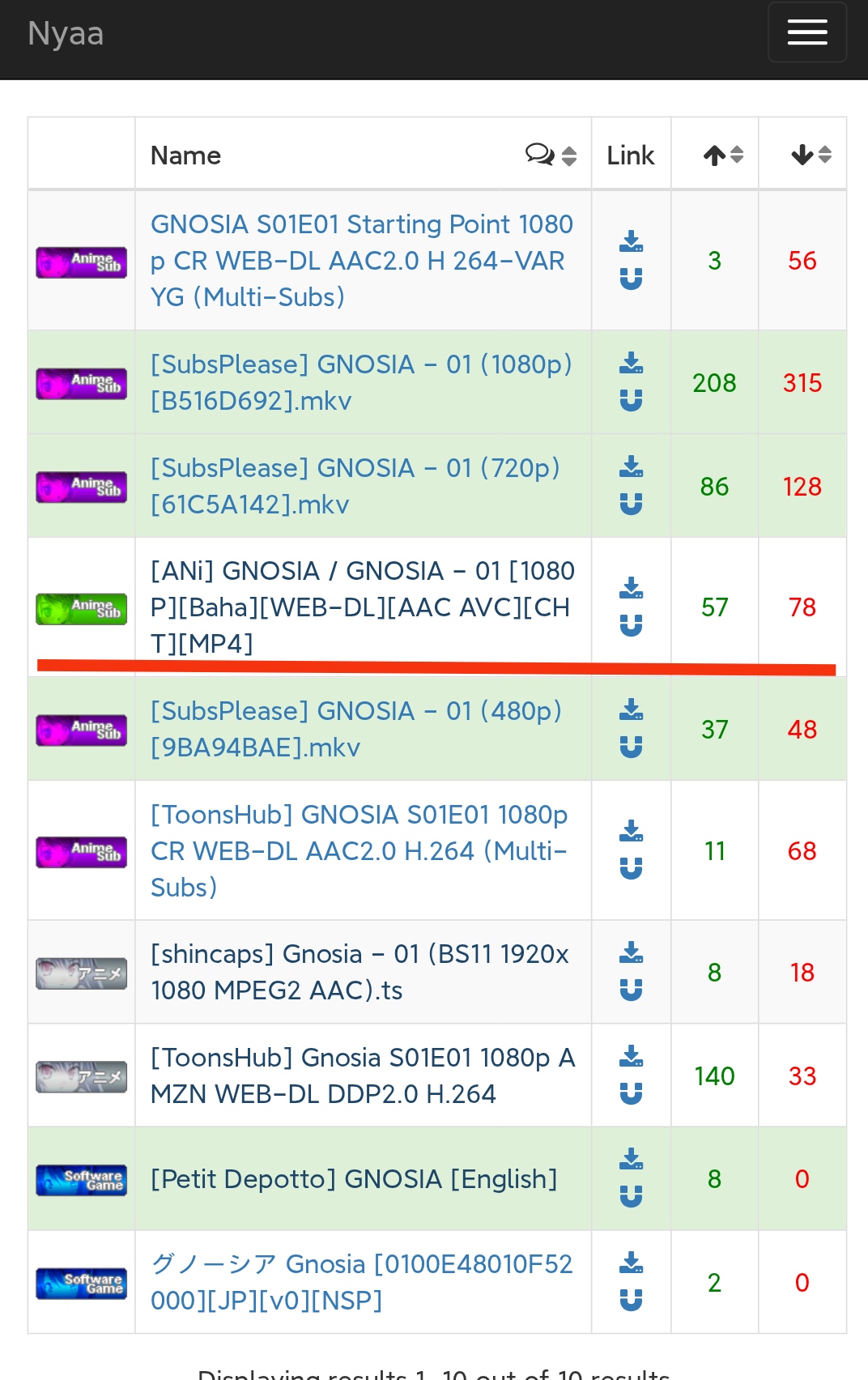This screenshot has width=868, height=1380.
Task: Sort results by comment count
Action: tap(551, 155)
